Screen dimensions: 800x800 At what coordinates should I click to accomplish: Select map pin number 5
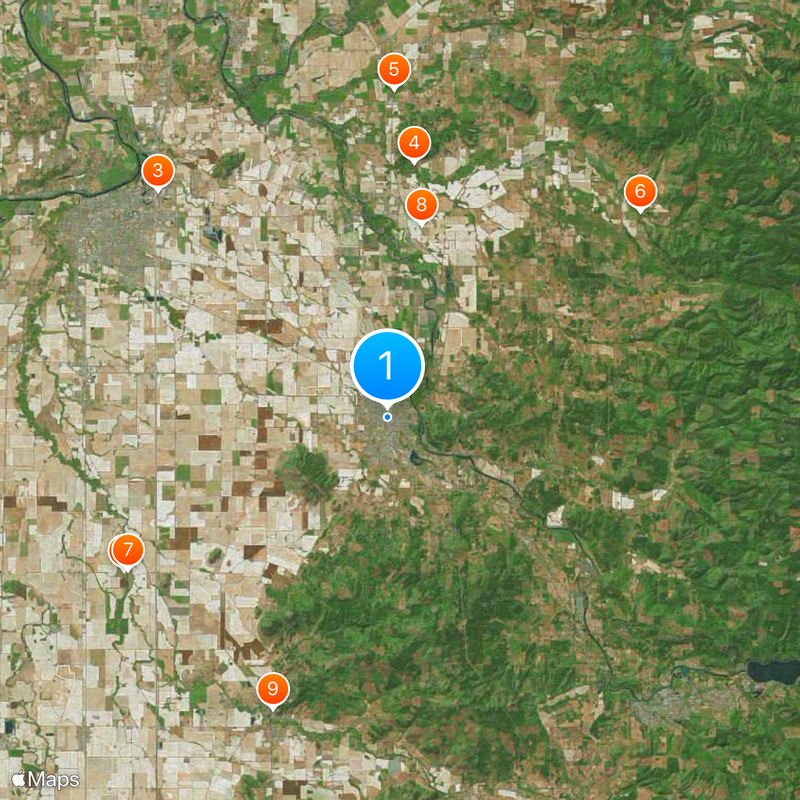(394, 70)
